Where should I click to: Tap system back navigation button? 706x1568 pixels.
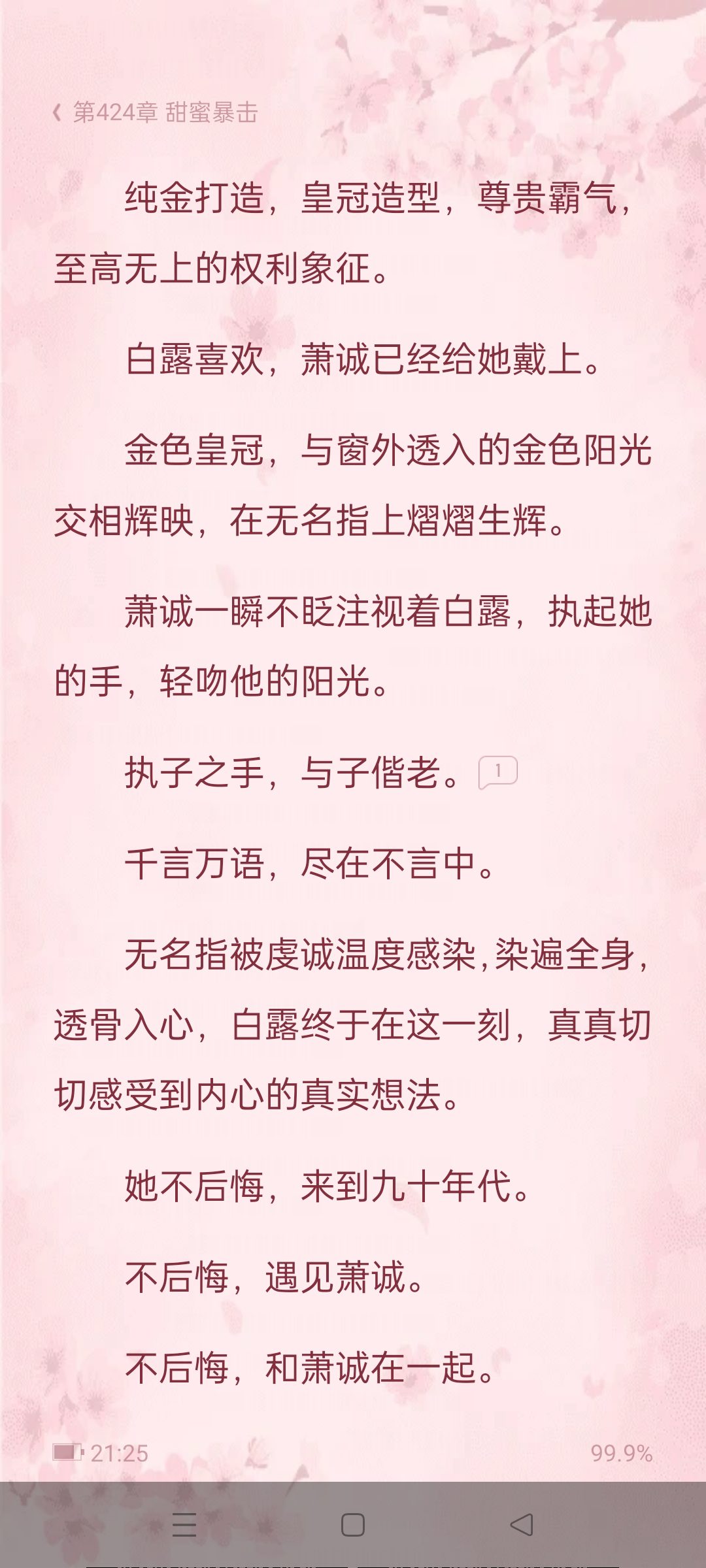click(x=522, y=1525)
